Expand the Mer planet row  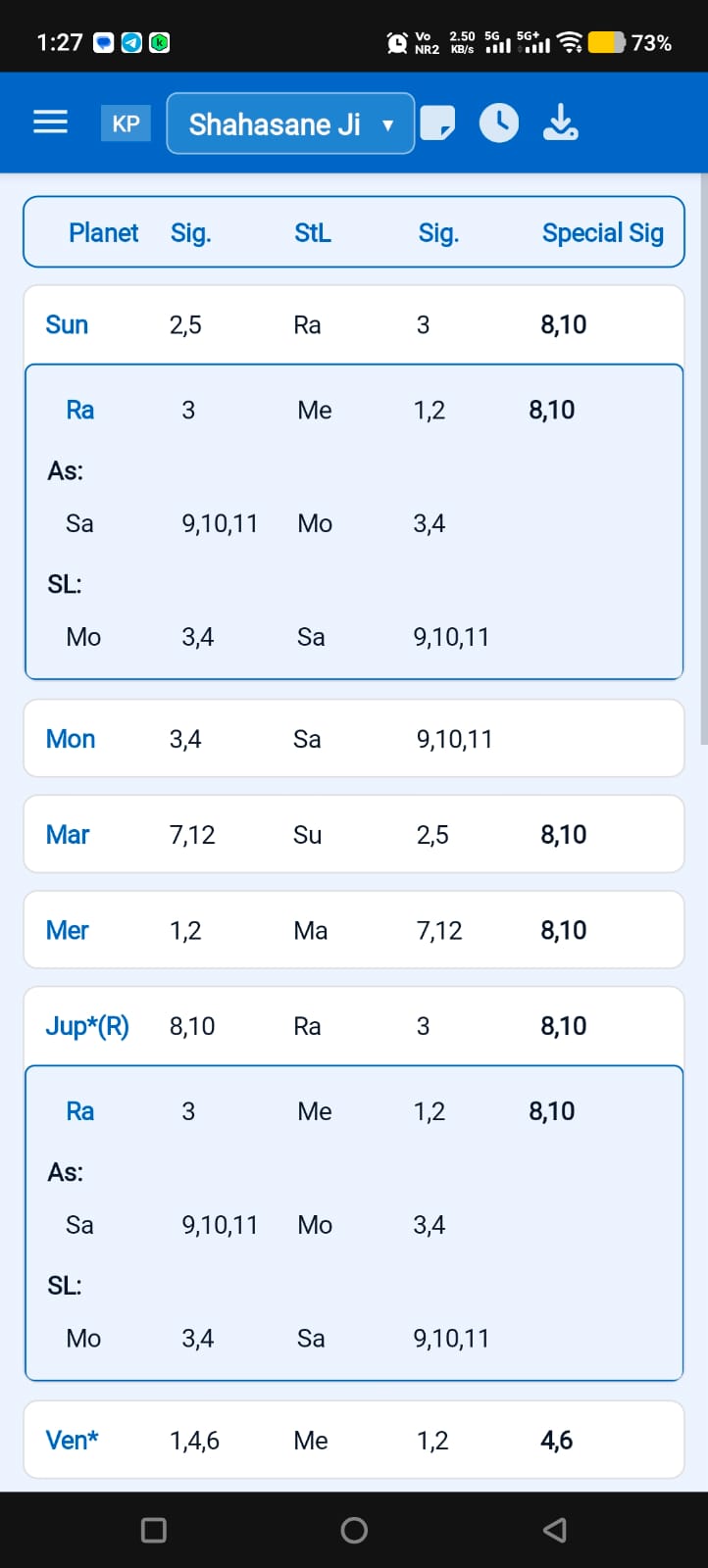(x=354, y=930)
